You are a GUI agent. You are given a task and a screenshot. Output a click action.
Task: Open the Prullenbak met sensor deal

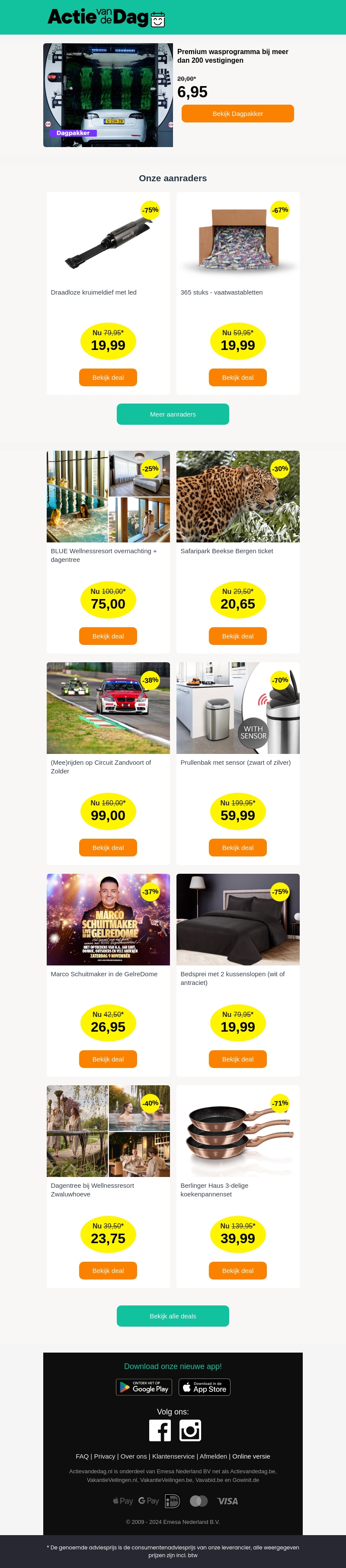click(x=237, y=847)
